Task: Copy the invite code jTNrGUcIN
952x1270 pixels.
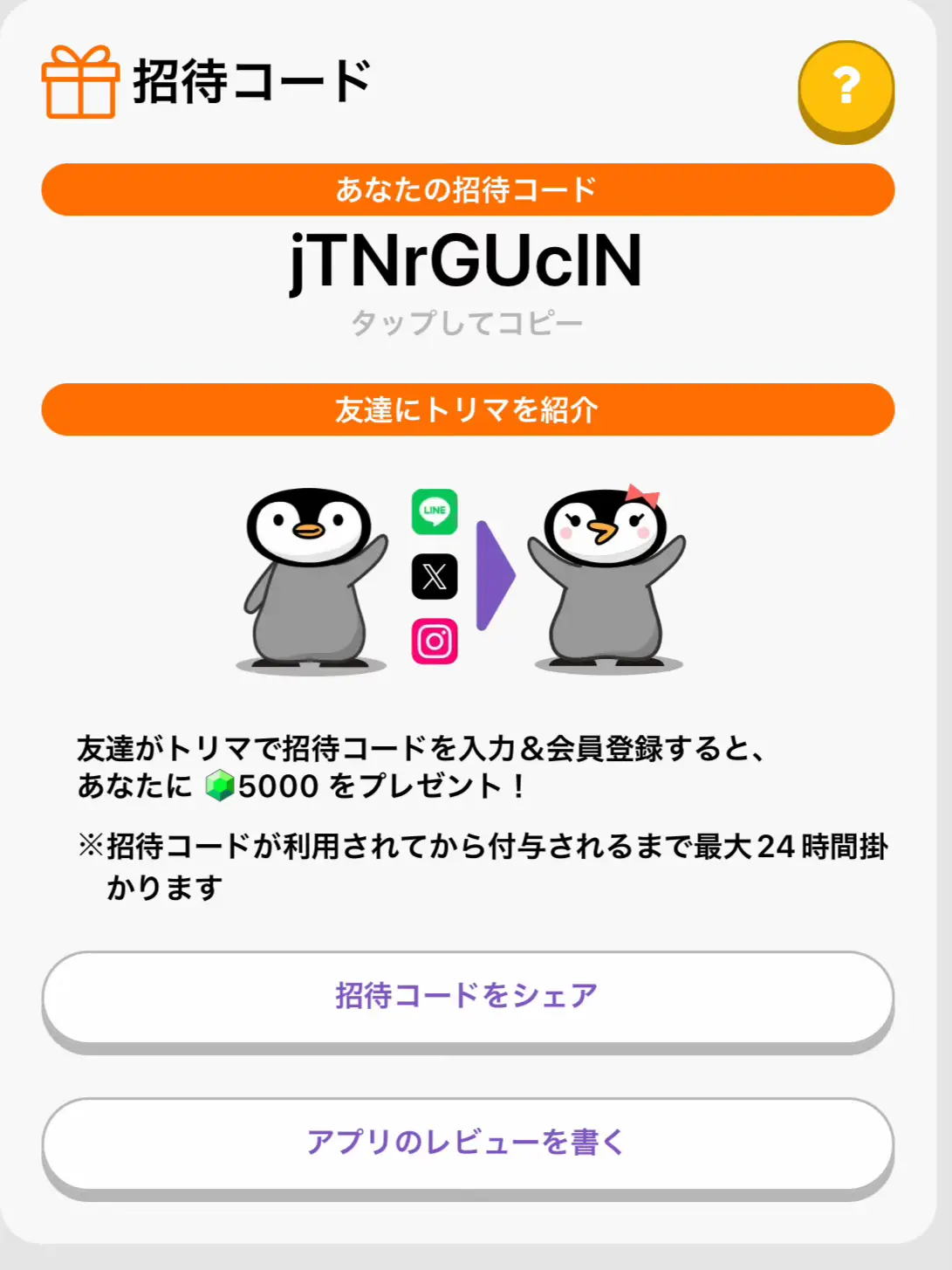Action: (x=467, y=262)
